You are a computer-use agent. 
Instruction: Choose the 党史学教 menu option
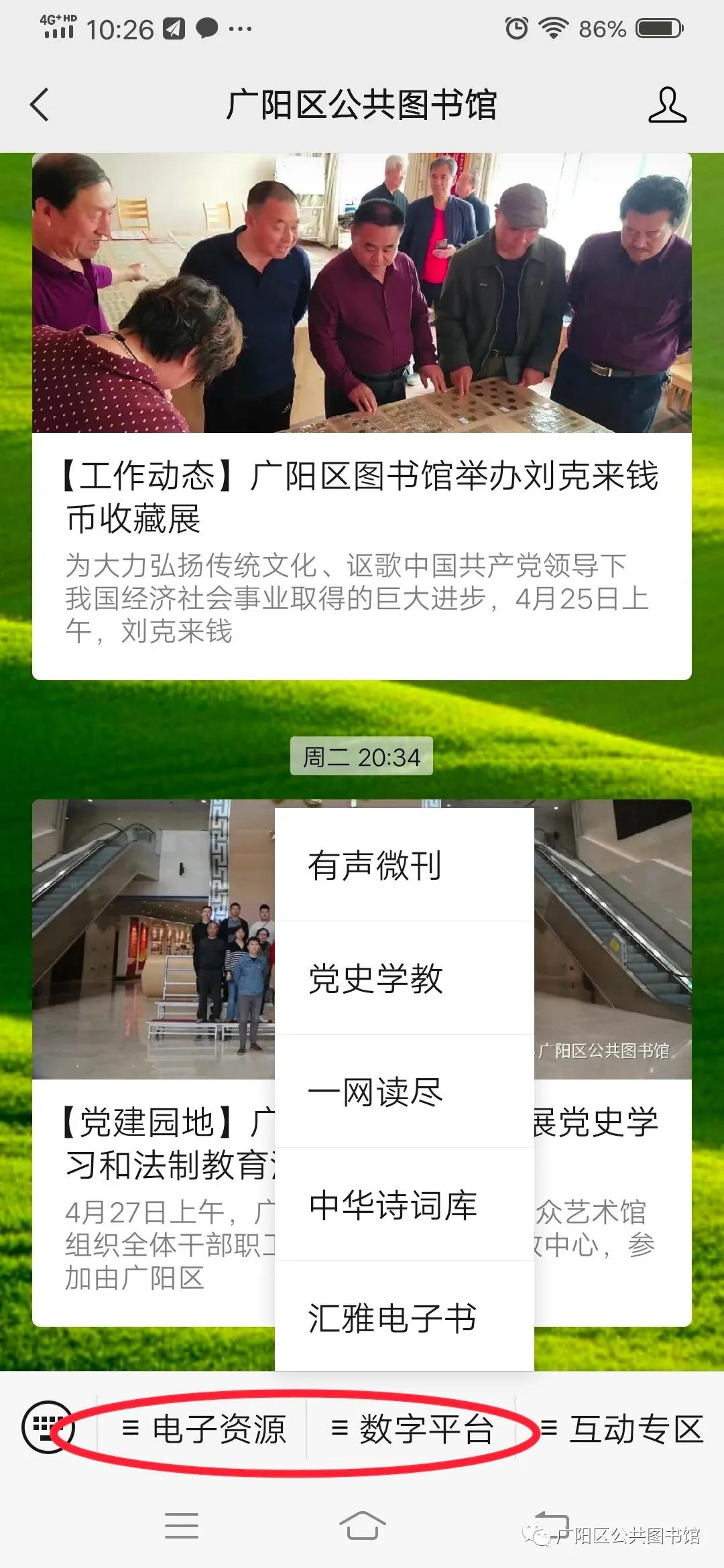[404, 978]
